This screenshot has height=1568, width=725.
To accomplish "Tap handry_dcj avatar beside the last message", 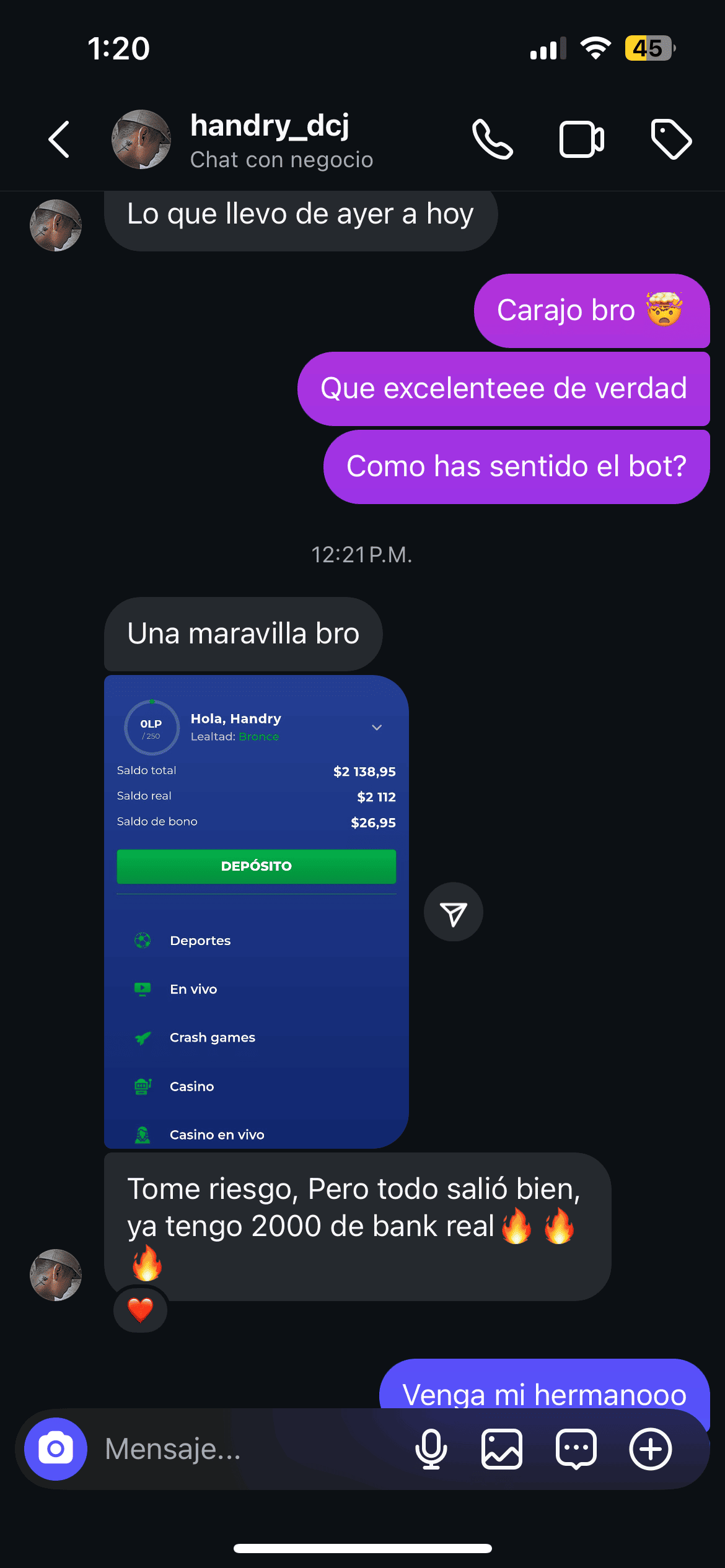I will (56, 1275).
